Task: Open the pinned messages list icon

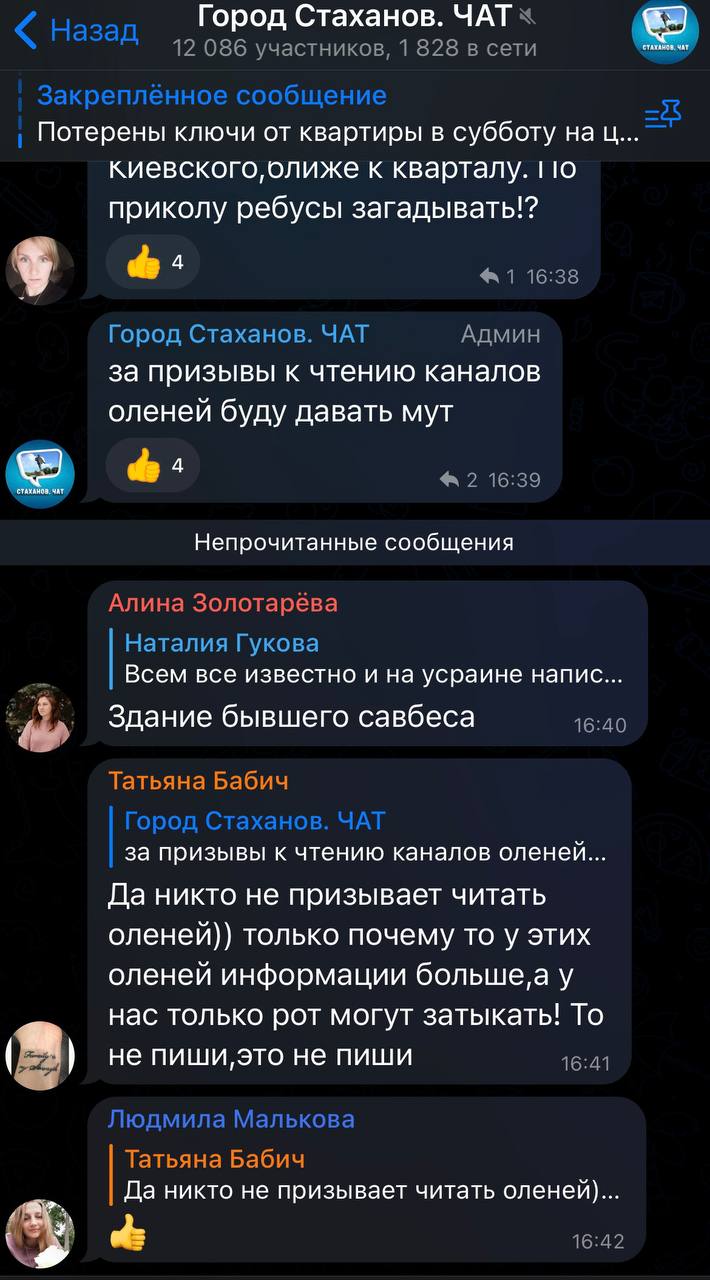Action: pyautogui.click(x=663, y=117)
